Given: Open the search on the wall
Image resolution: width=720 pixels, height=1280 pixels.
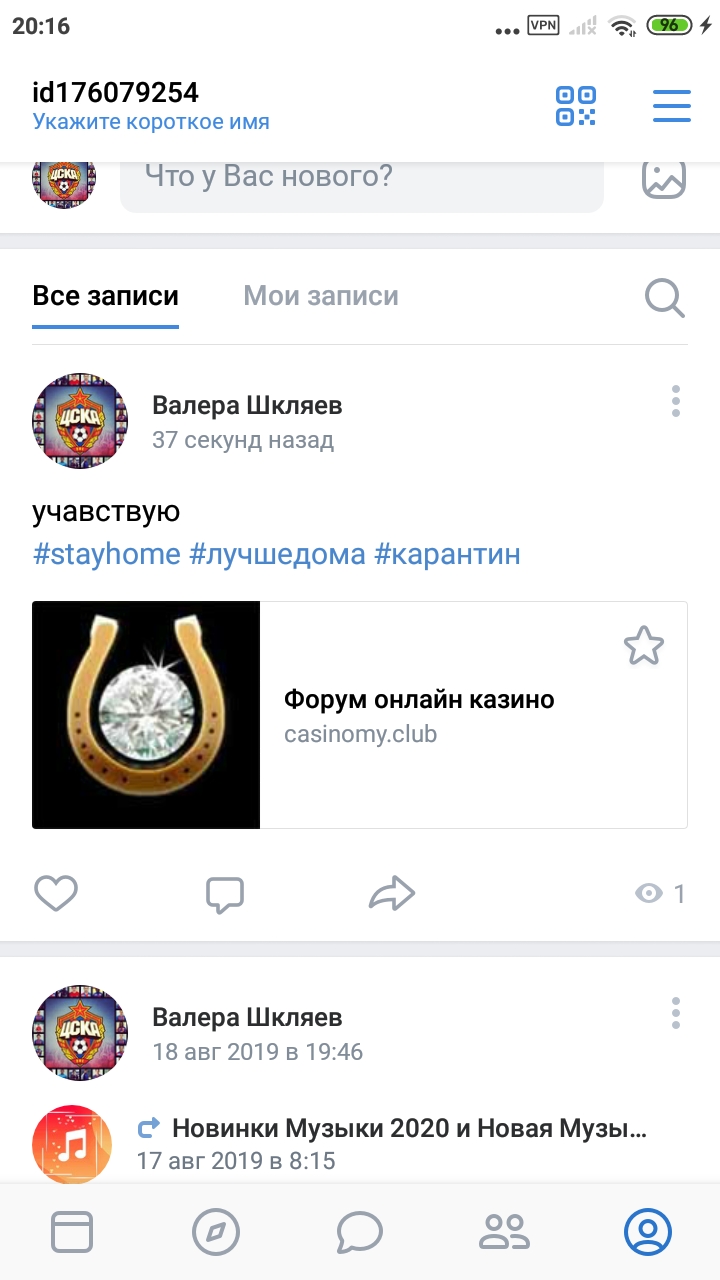Looking at the screenshot, I should tap(664, 297).
